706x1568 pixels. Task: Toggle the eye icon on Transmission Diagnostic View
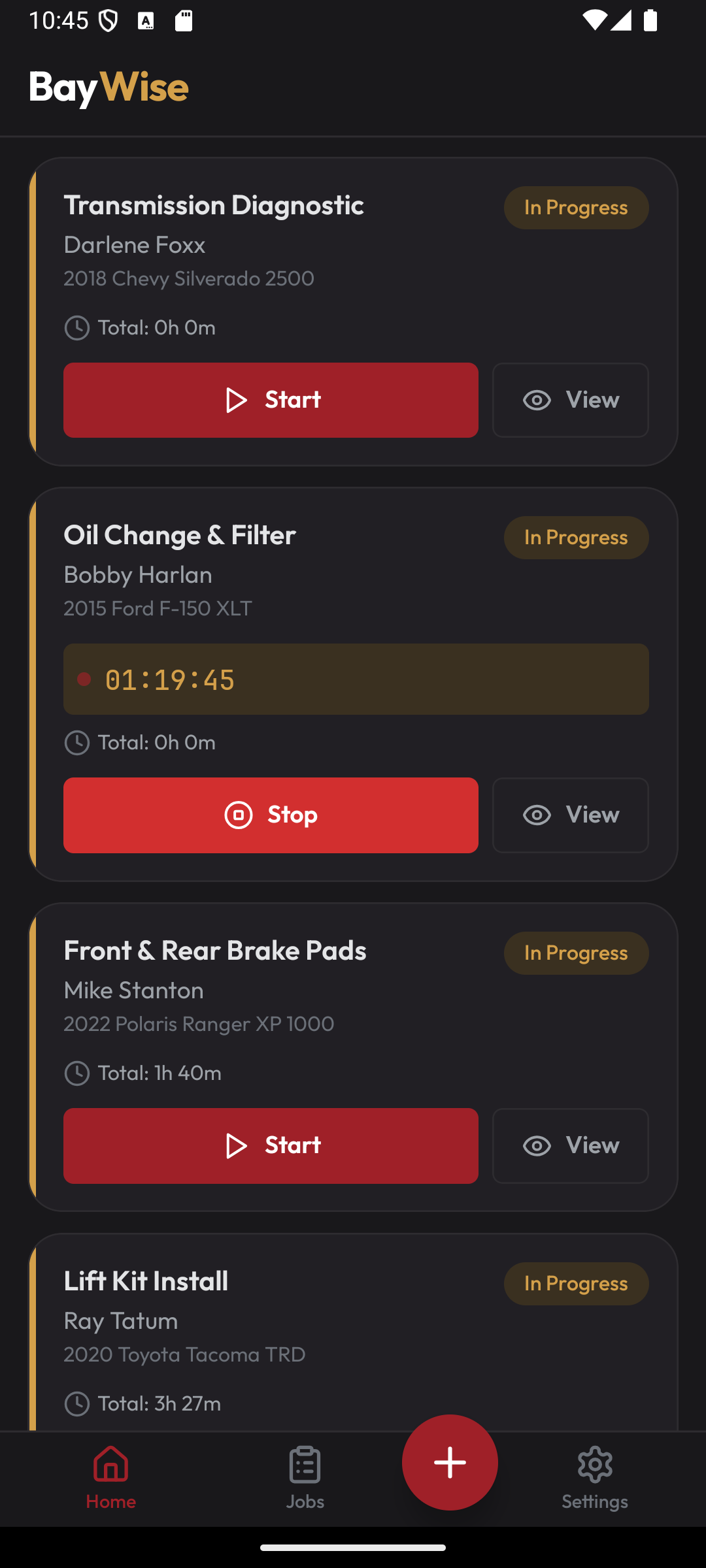536,400
